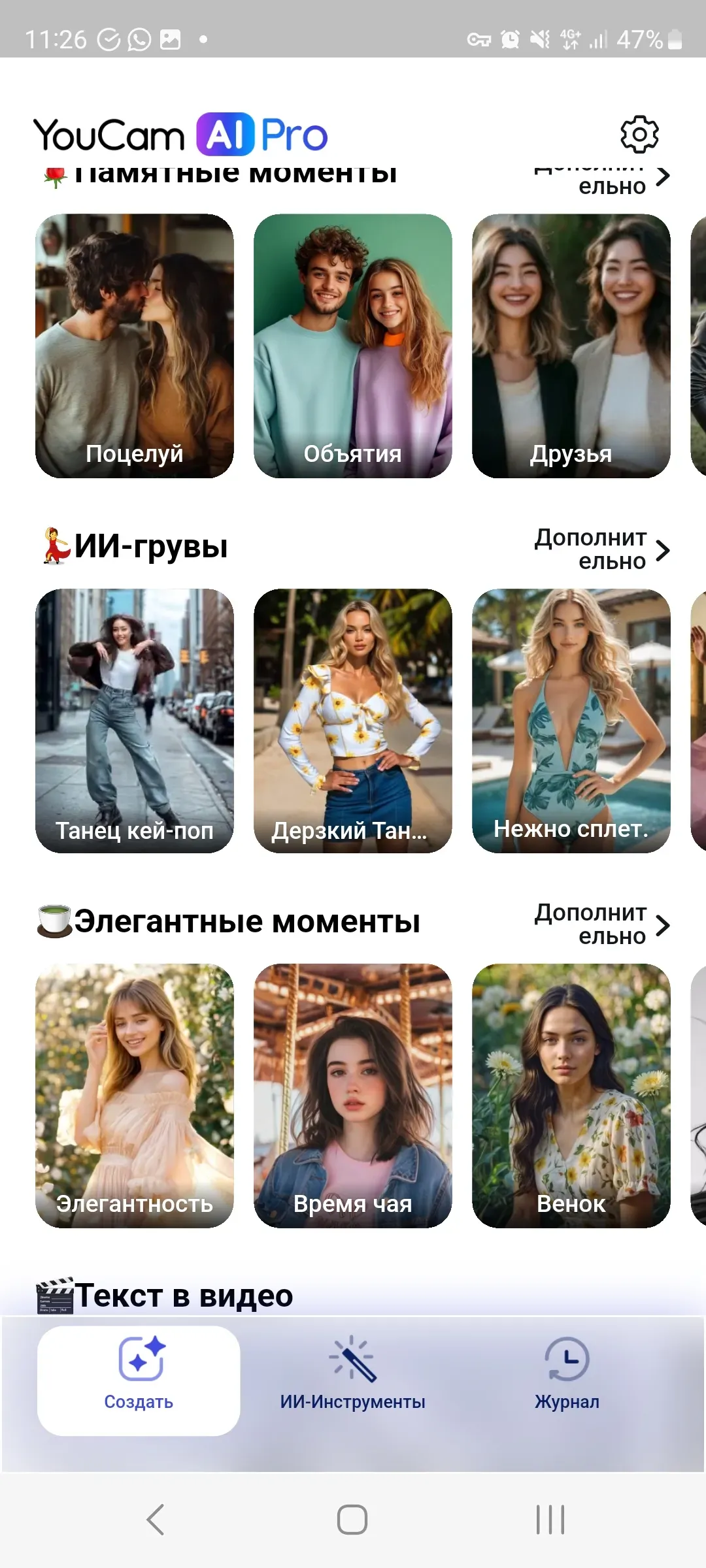Viewport: 706px width, 1568px height.
Task: Expand Дополнительно in Элегантные моменты section
Action: (601, 923)
